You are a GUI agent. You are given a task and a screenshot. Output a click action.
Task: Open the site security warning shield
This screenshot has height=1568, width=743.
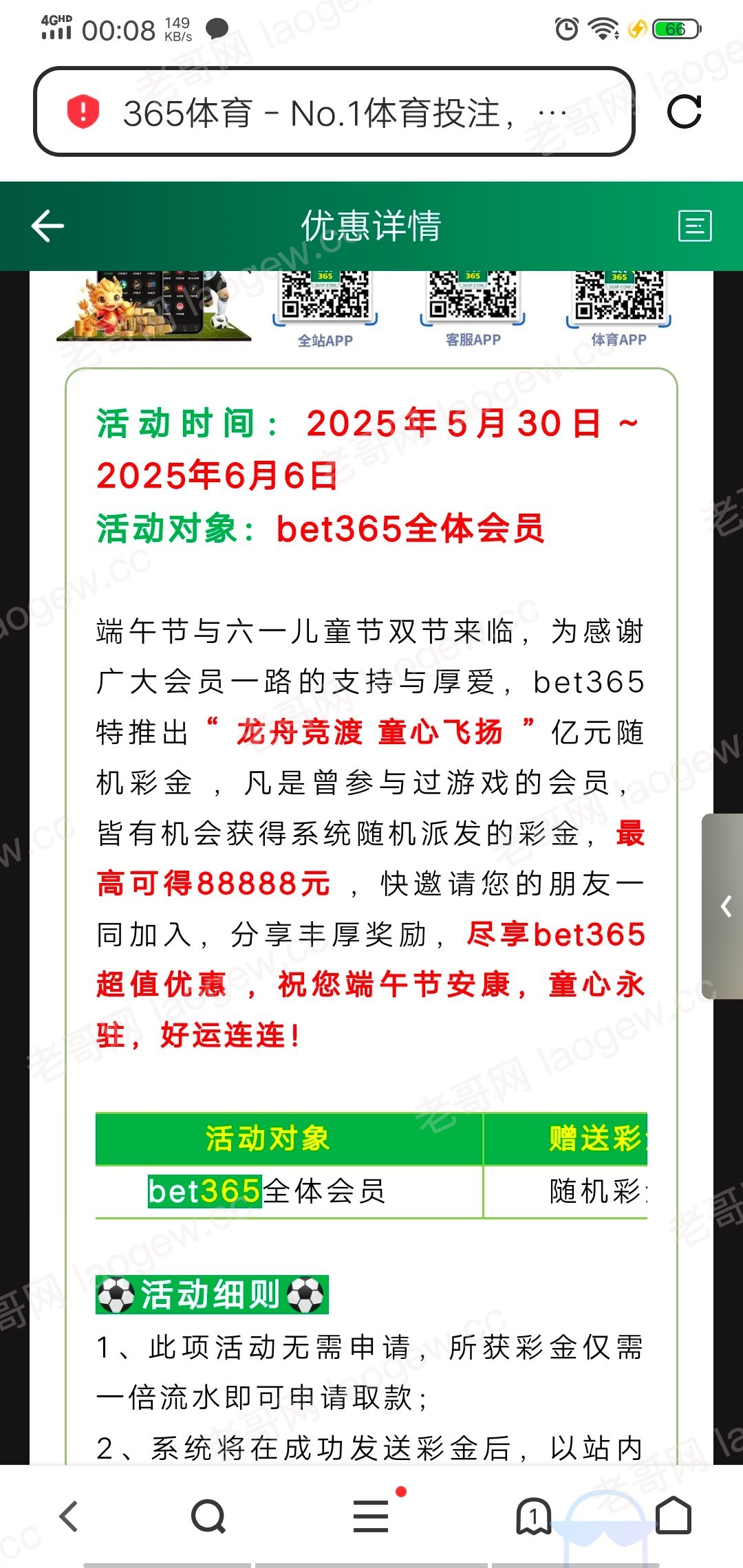click(83, 112)
